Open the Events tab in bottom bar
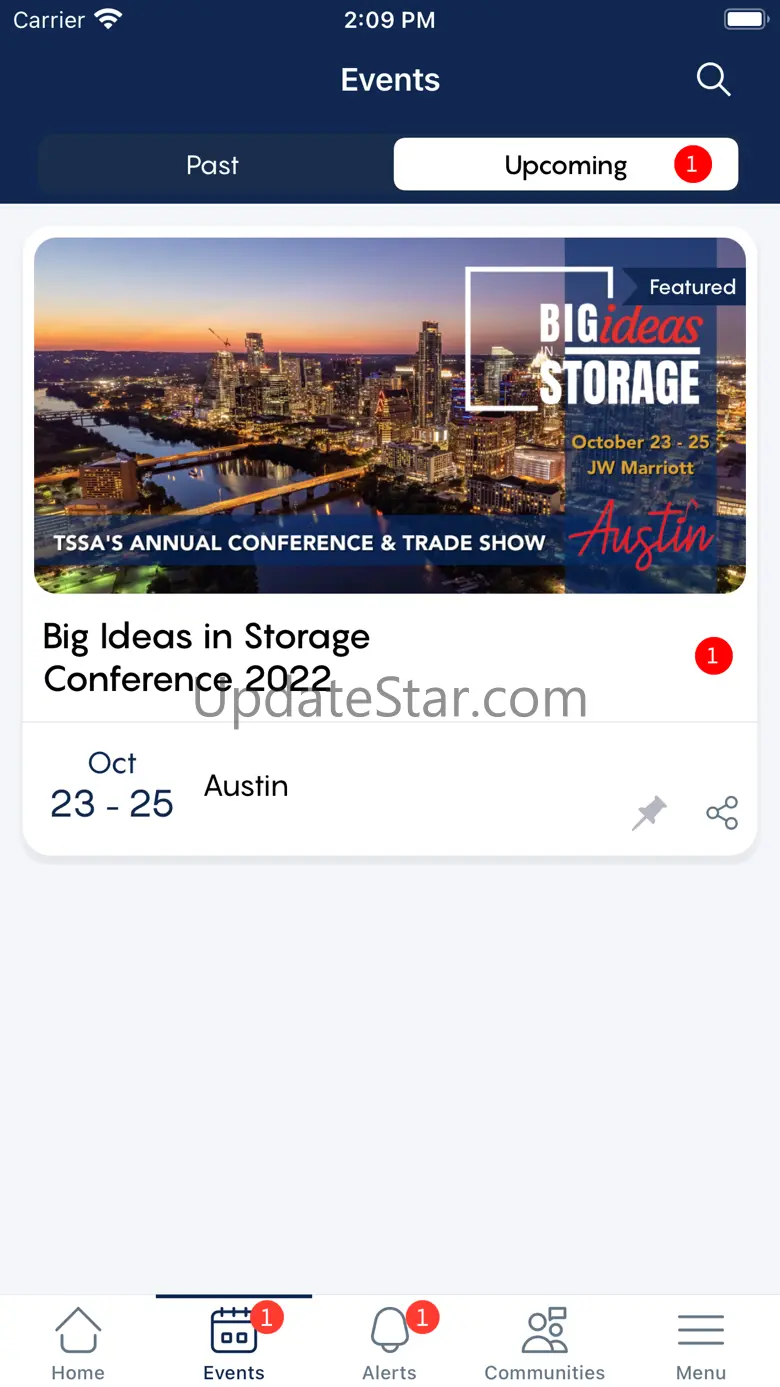Image resolution: width=780 pixels, height=1387 pixels. click(x=234, y=1343)
